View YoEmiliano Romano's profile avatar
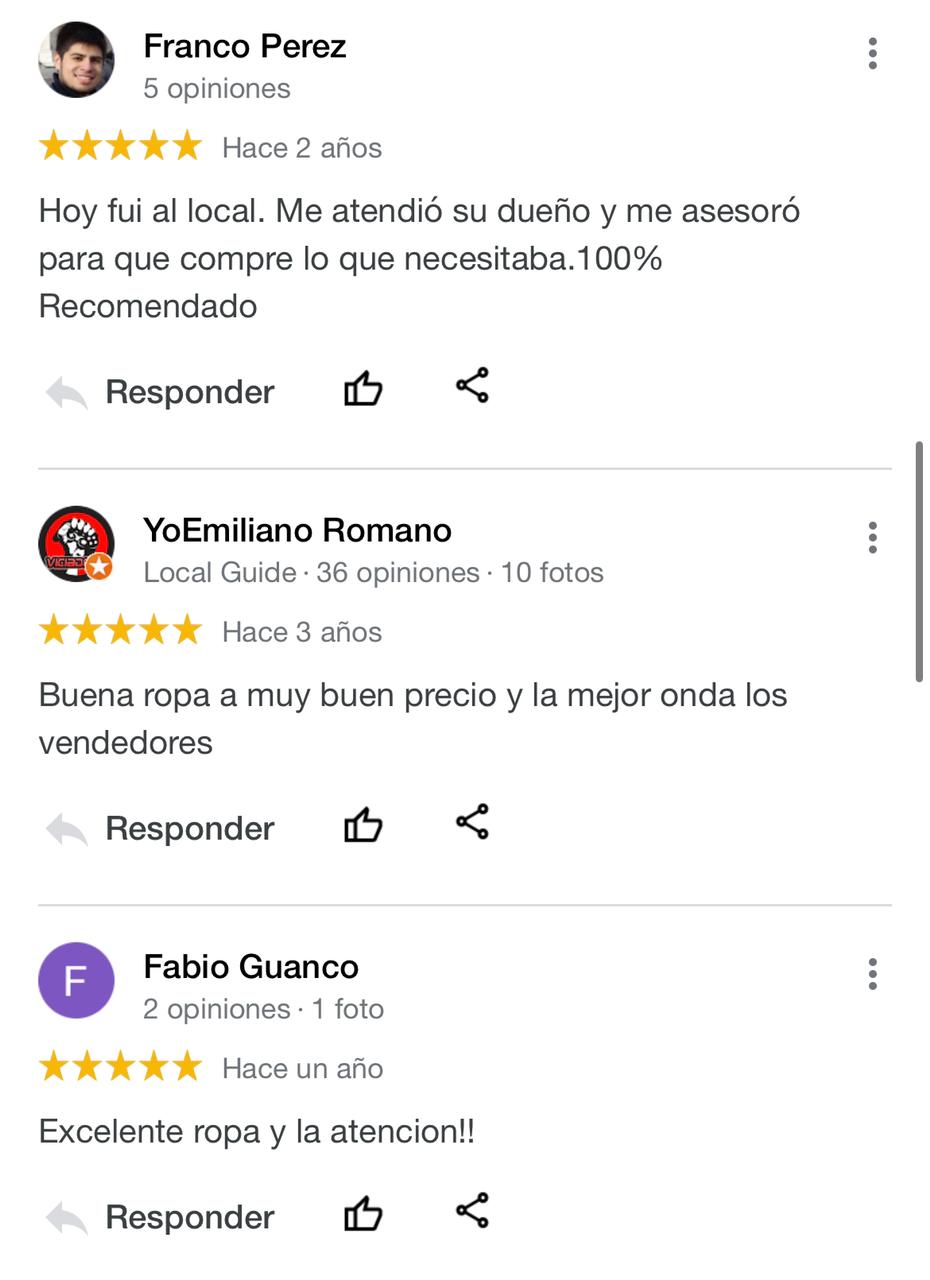Viewport: 930px width, 1280px height. 76,544
